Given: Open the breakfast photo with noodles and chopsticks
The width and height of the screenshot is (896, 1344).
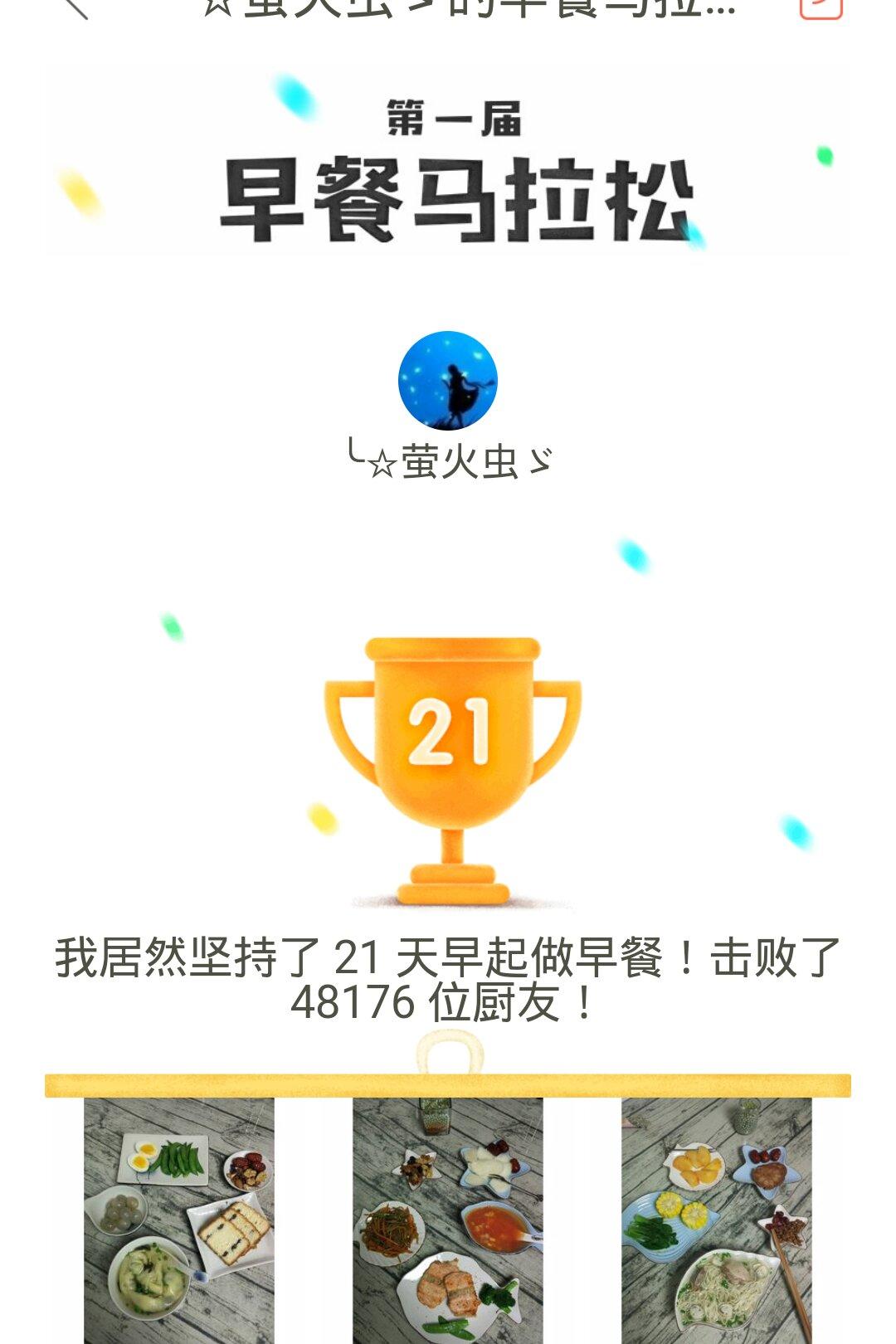Looking at the screenshot, I should coord(717,1220).
